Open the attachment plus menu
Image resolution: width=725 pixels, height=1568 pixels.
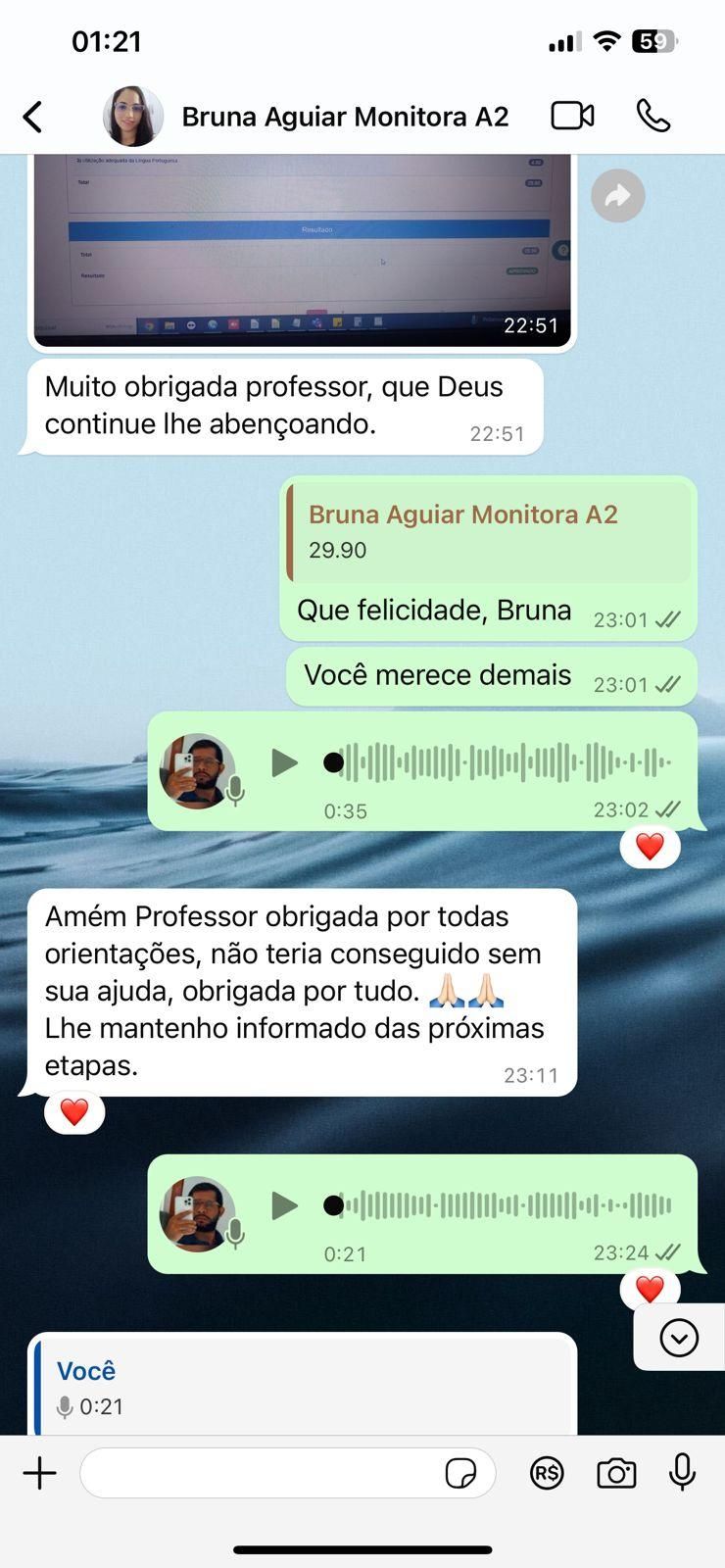(x=40, y=1473)
